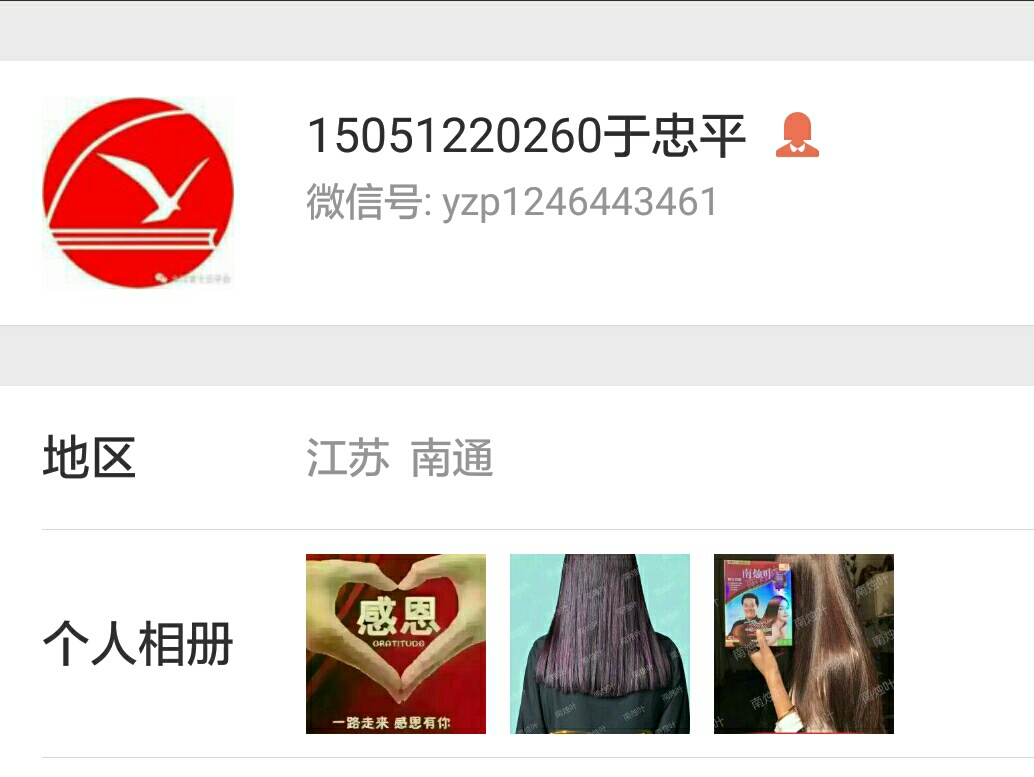Open the red bird profile avatar
This screenshot has height=777, width=1034.
pos(138,193)
